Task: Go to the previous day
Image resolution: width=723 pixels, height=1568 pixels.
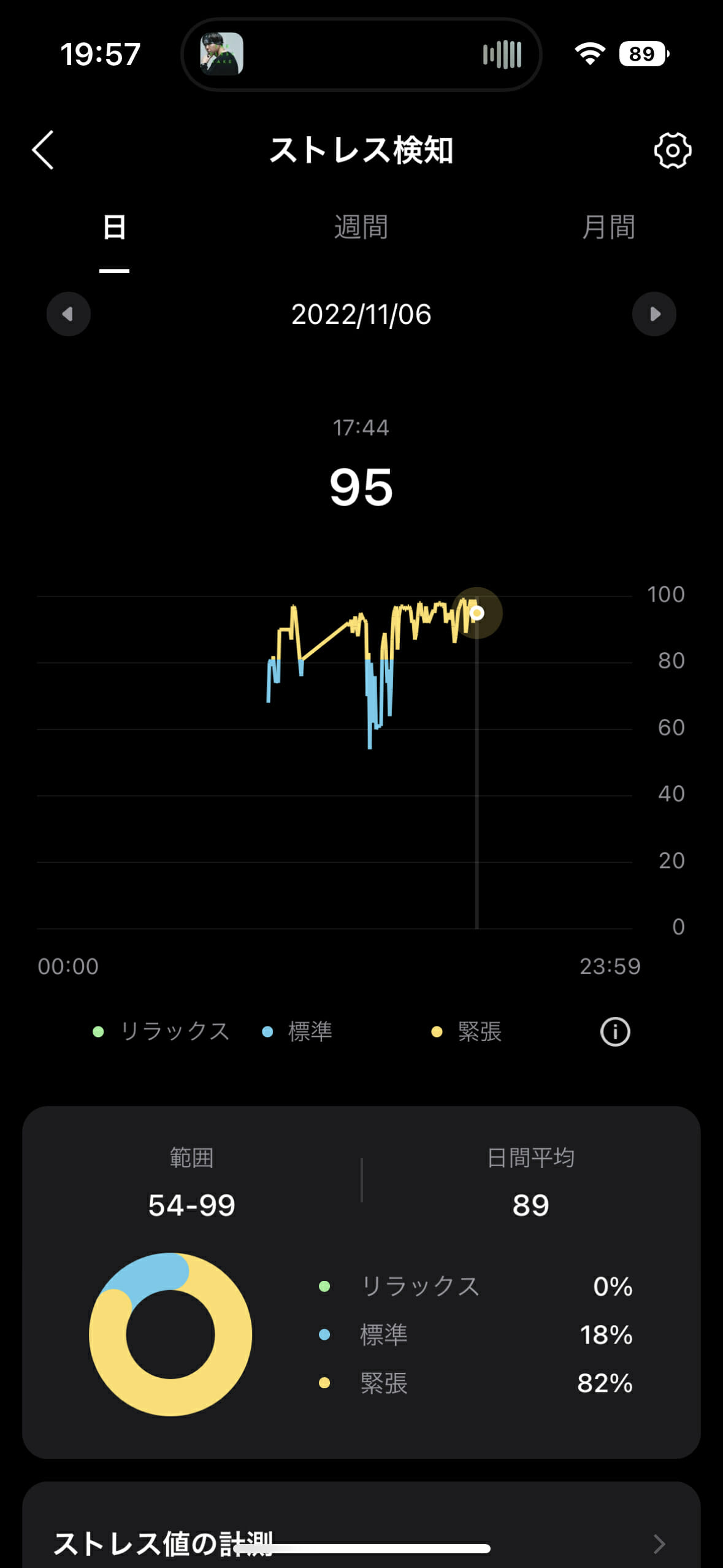Action: click(68, 314)
